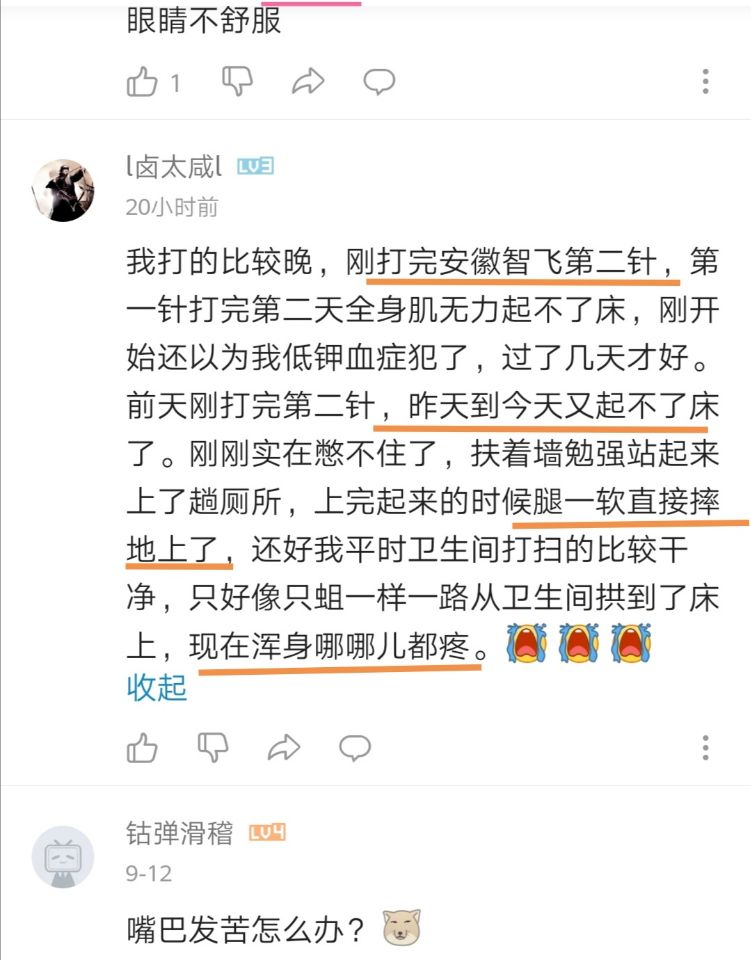The width and height of the screenshot is (751, 960).
Task: Open l卤太咸l's profile avatar
Action: [x=64, y=190]
